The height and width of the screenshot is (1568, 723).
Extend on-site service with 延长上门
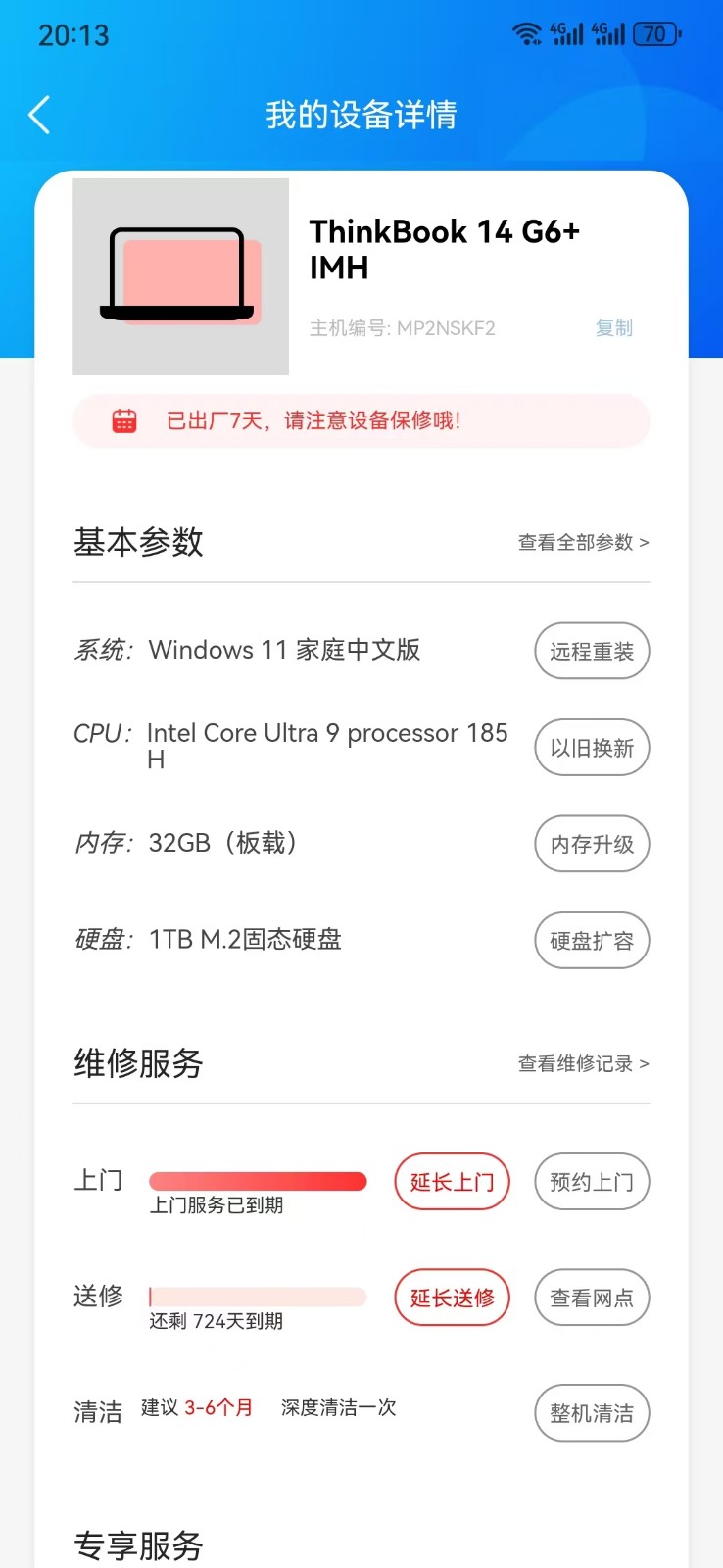coord(452,1182)
